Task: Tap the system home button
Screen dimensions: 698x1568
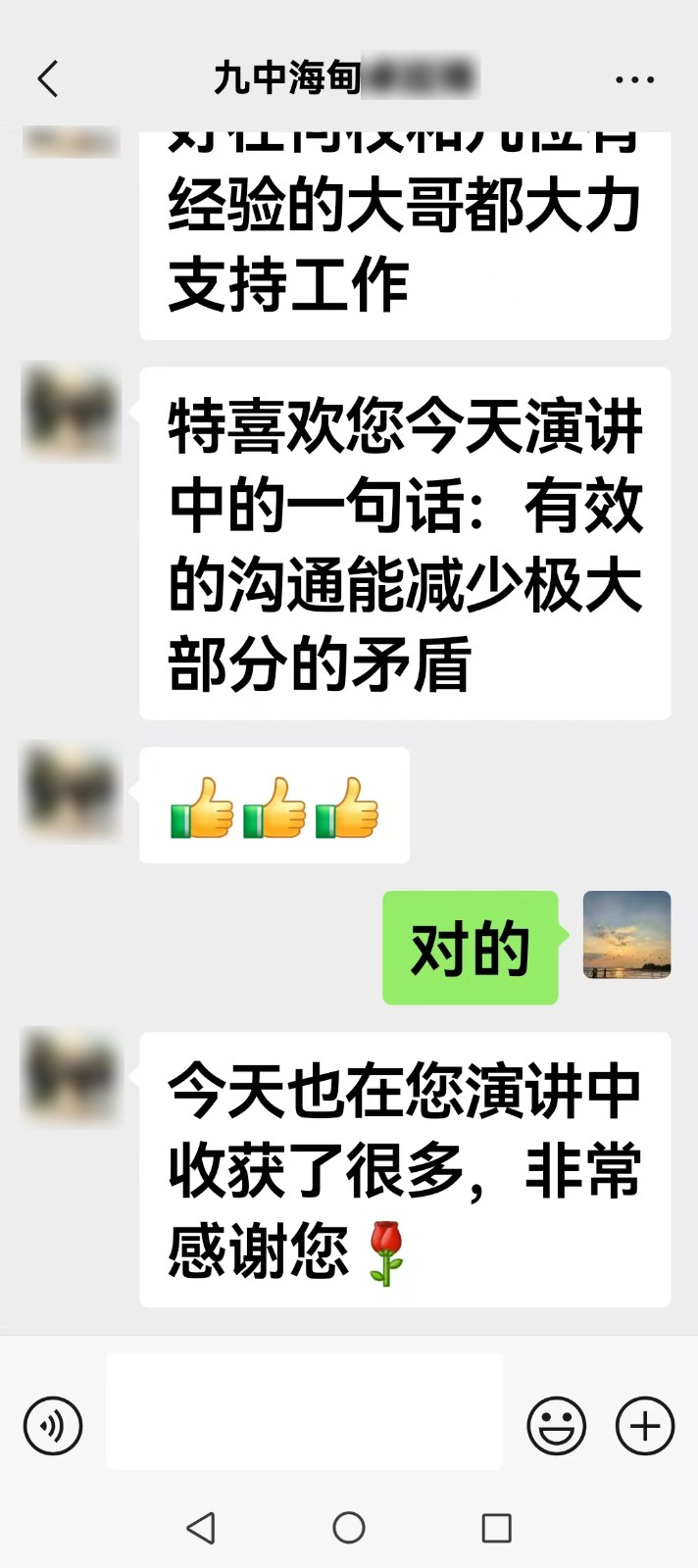Action: pyautogui.click(x=349, y=1528)
